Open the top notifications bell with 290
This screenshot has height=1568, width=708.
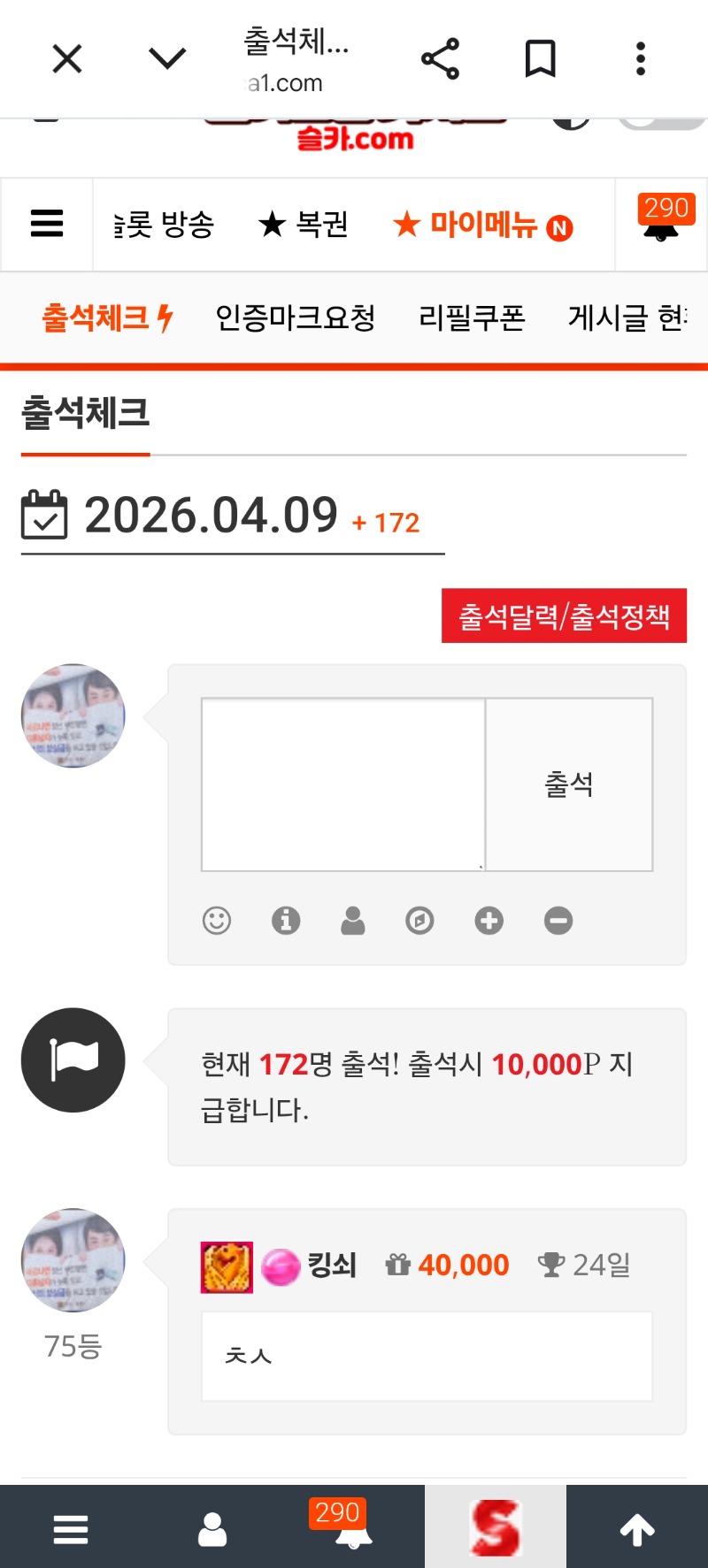661,223
